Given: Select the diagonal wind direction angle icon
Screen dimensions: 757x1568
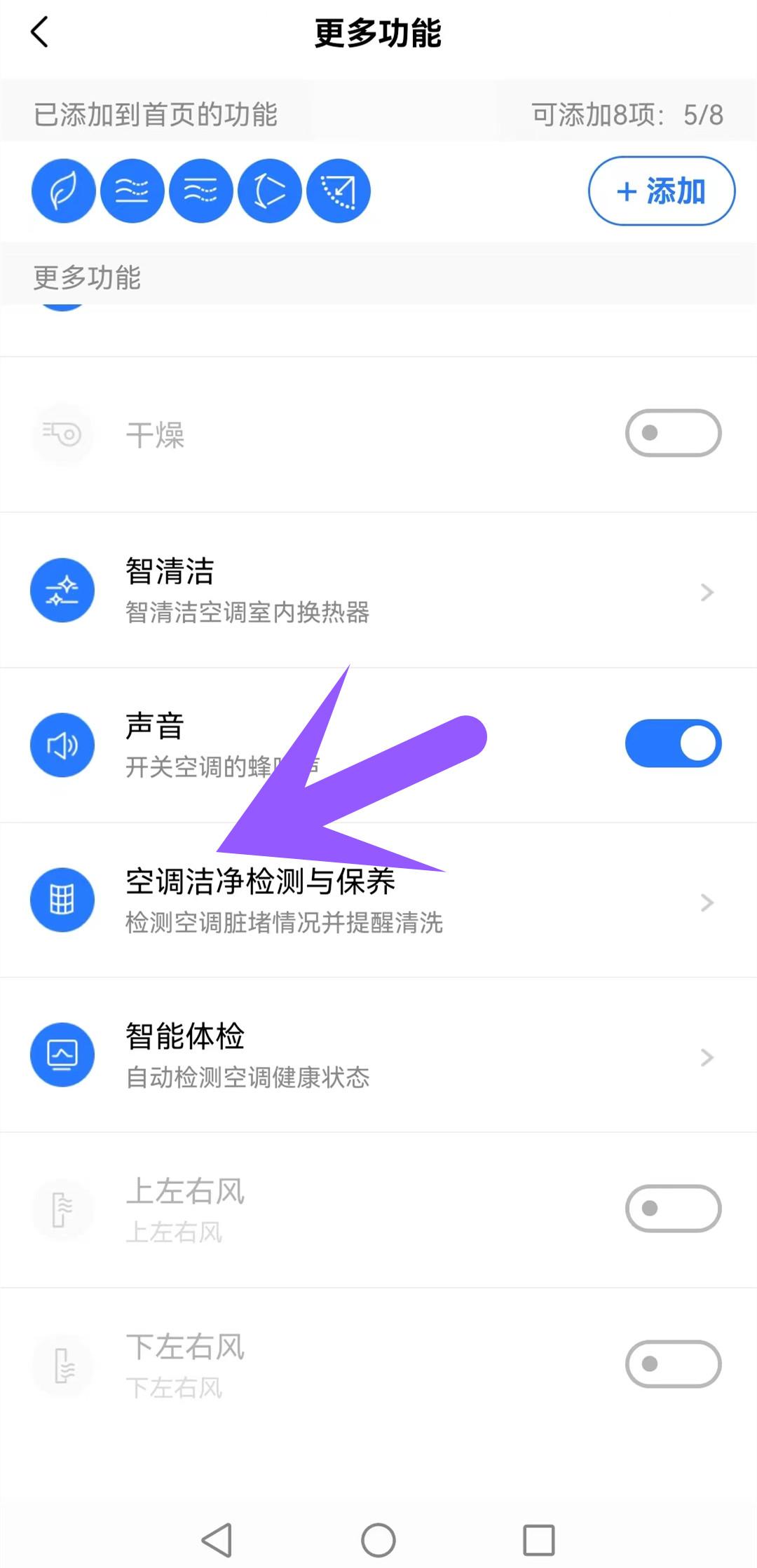Looking at the screenshot, I should 337,190.
